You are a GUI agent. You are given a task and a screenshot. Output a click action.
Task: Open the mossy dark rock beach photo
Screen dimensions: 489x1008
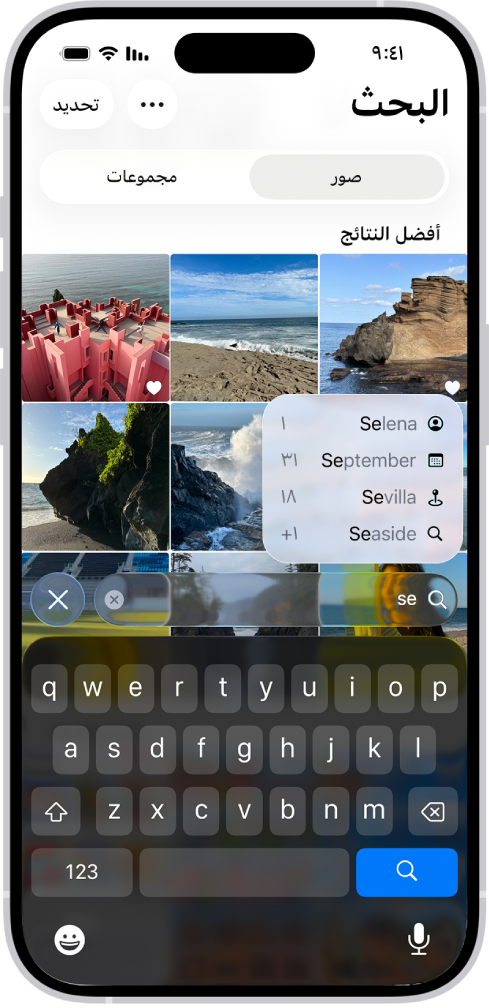[96, 477]
